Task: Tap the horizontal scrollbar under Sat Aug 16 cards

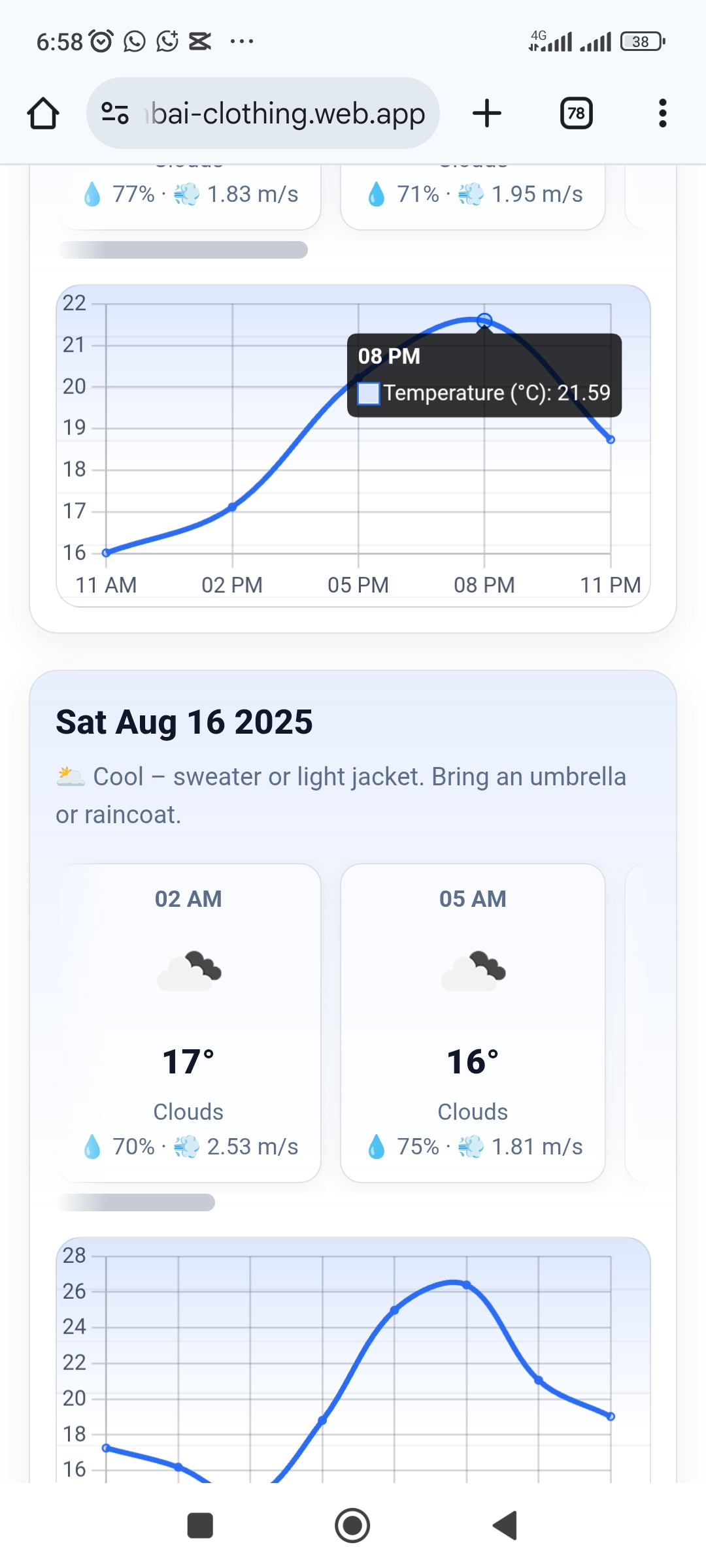Action: (x=137, y=1202)
